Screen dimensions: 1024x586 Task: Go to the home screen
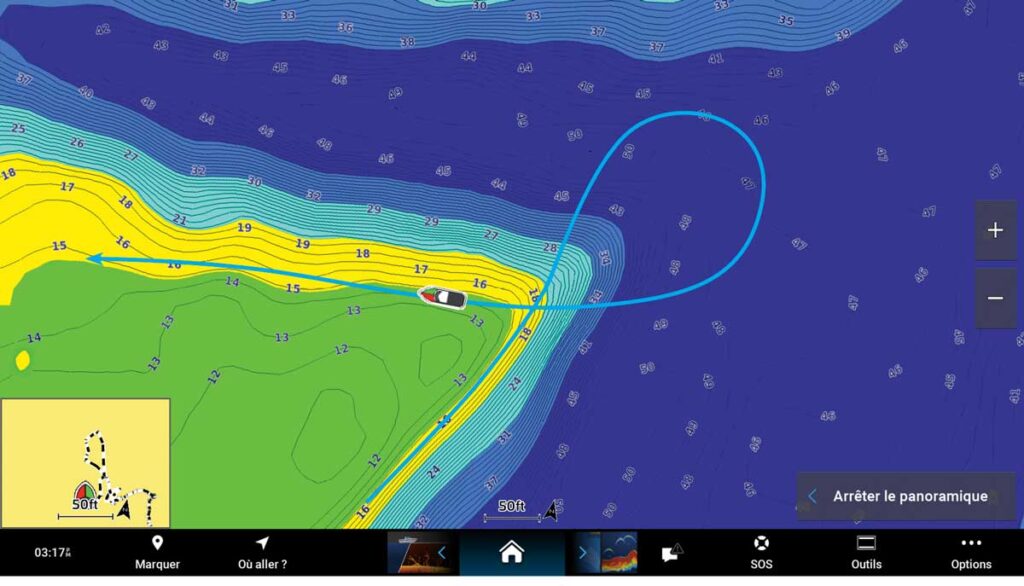(x=511, y=551)
